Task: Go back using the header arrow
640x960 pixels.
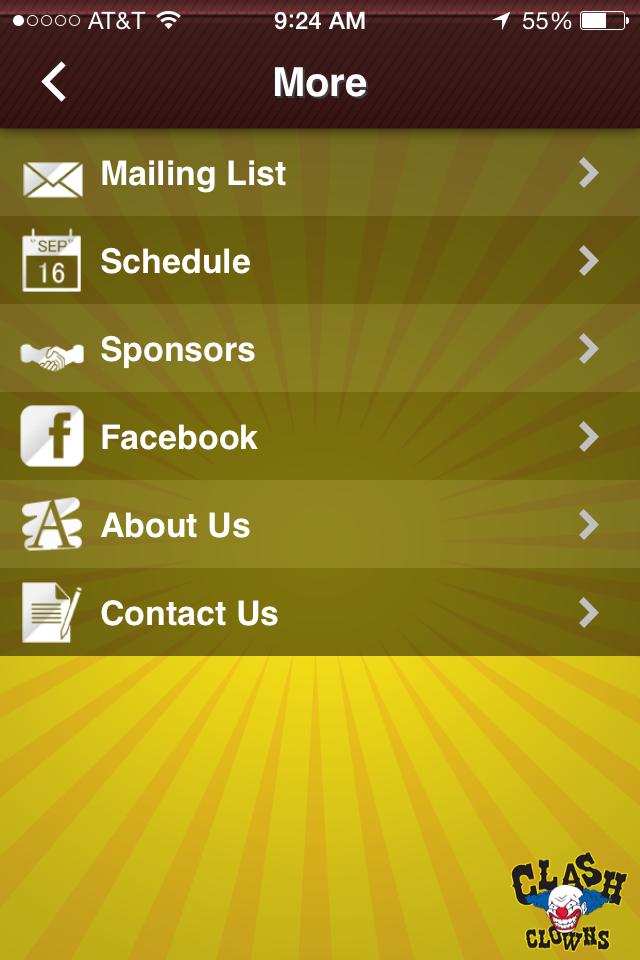Action: 54,82
